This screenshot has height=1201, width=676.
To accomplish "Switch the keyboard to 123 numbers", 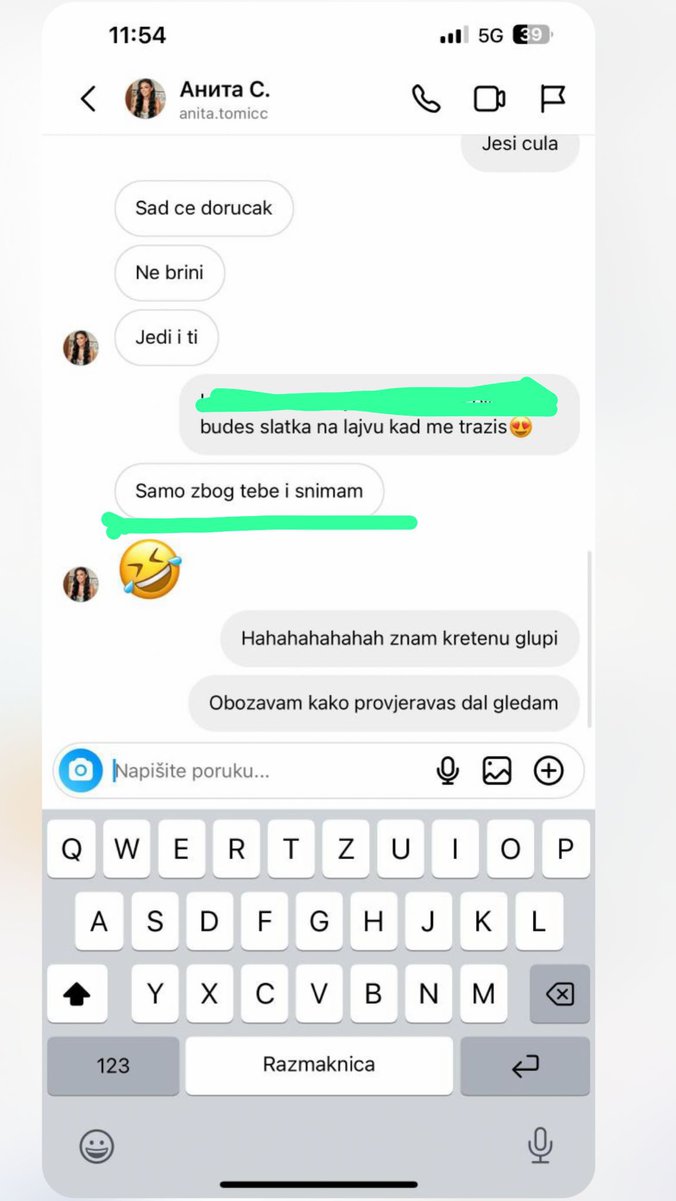I will point(113,1065).
